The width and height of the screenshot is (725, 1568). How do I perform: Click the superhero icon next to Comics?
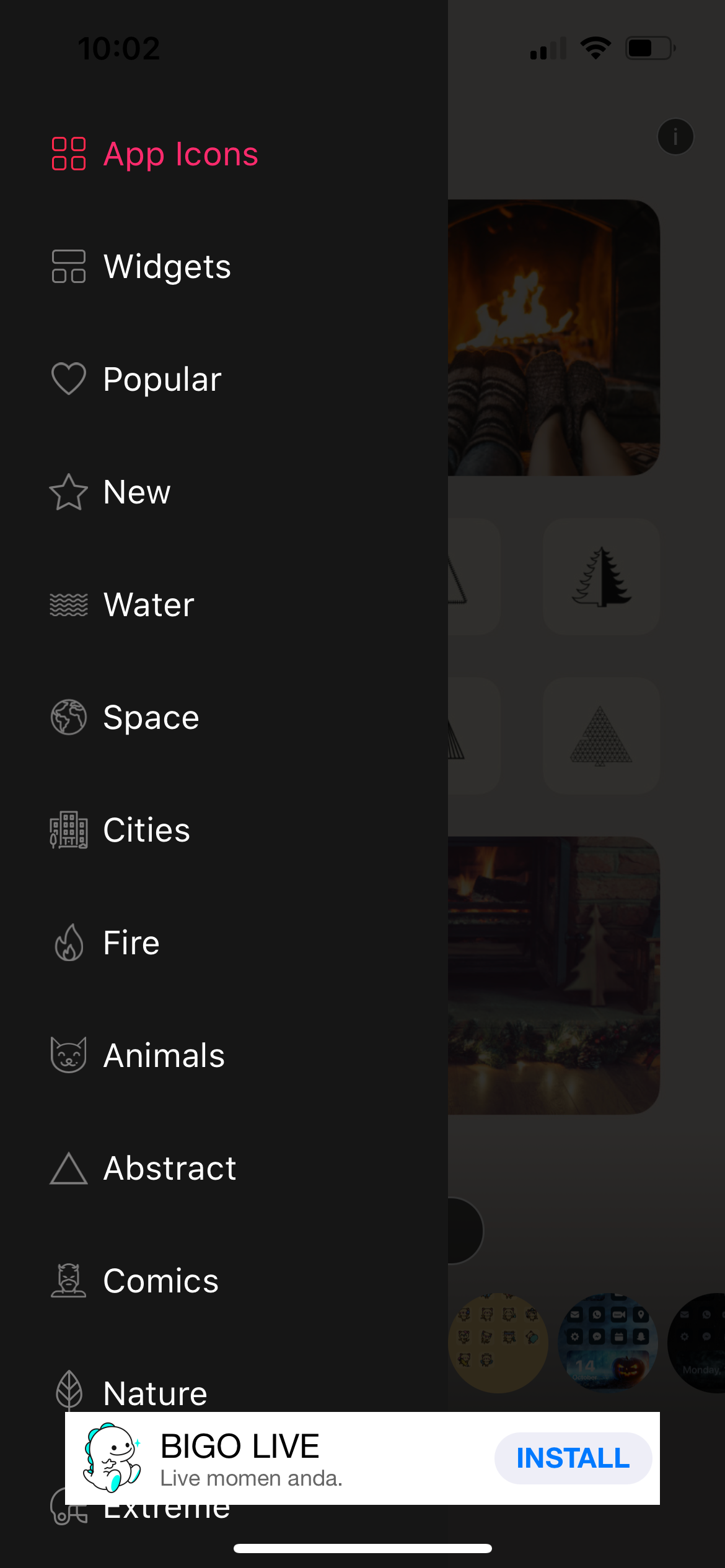coord(68,1281)
